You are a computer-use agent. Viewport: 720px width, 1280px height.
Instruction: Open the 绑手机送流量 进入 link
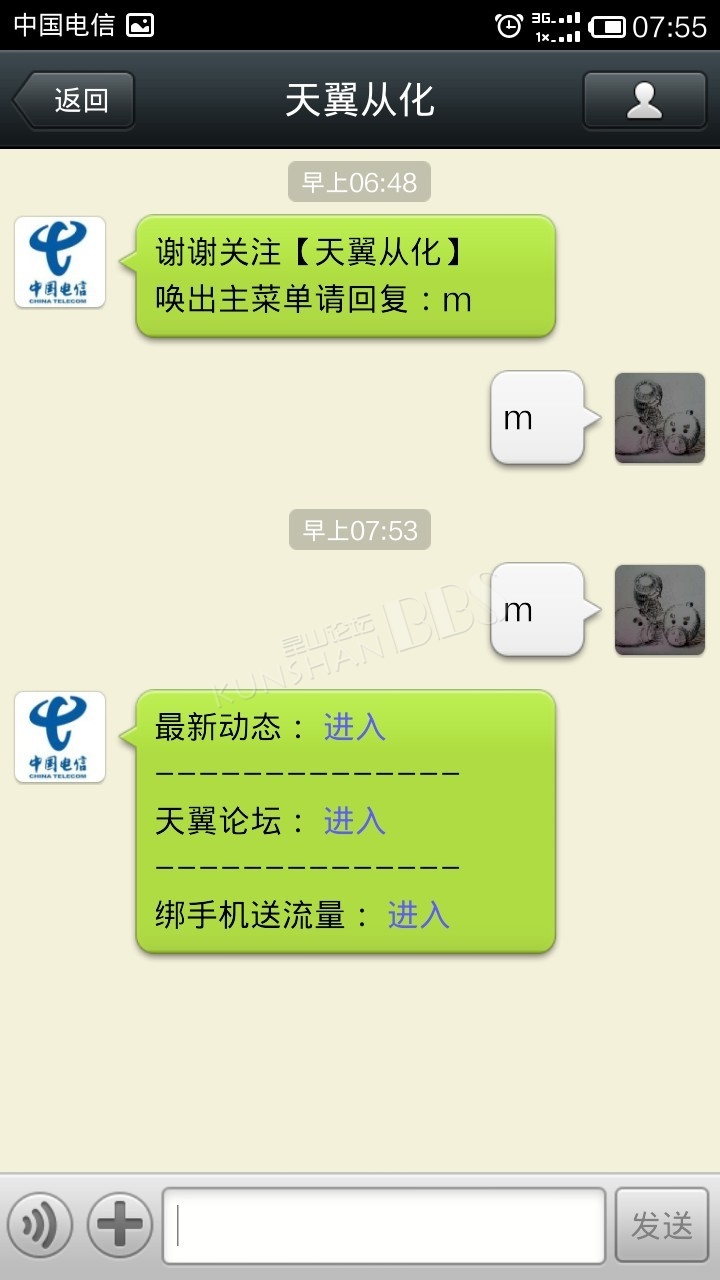418,915
